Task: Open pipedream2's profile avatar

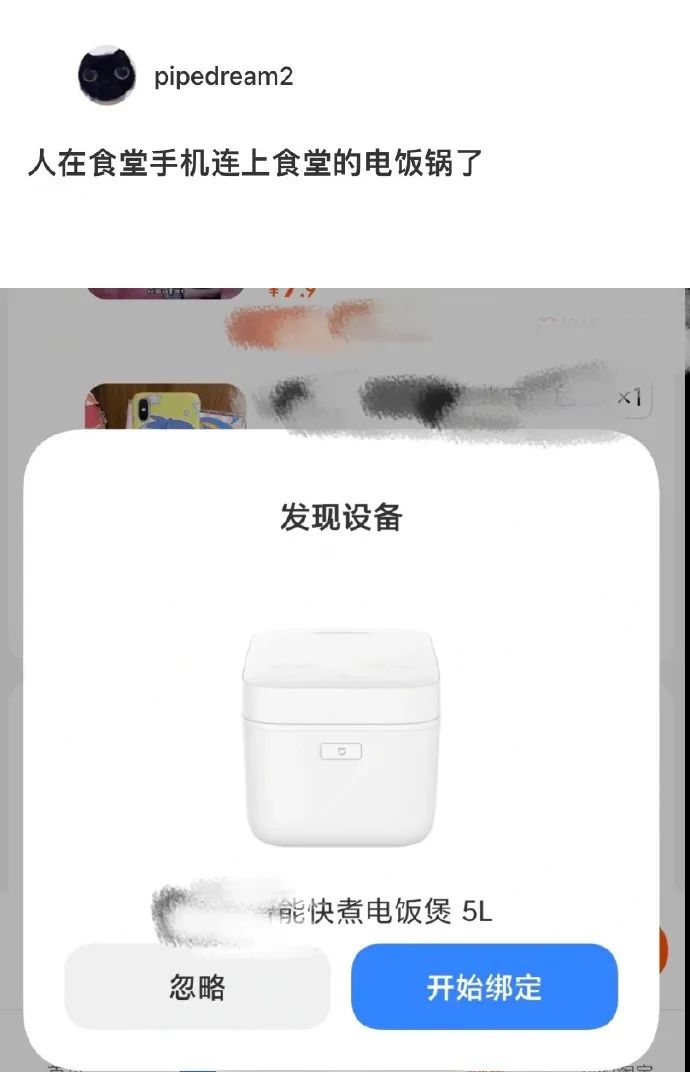Action: [x=107, y=75]
